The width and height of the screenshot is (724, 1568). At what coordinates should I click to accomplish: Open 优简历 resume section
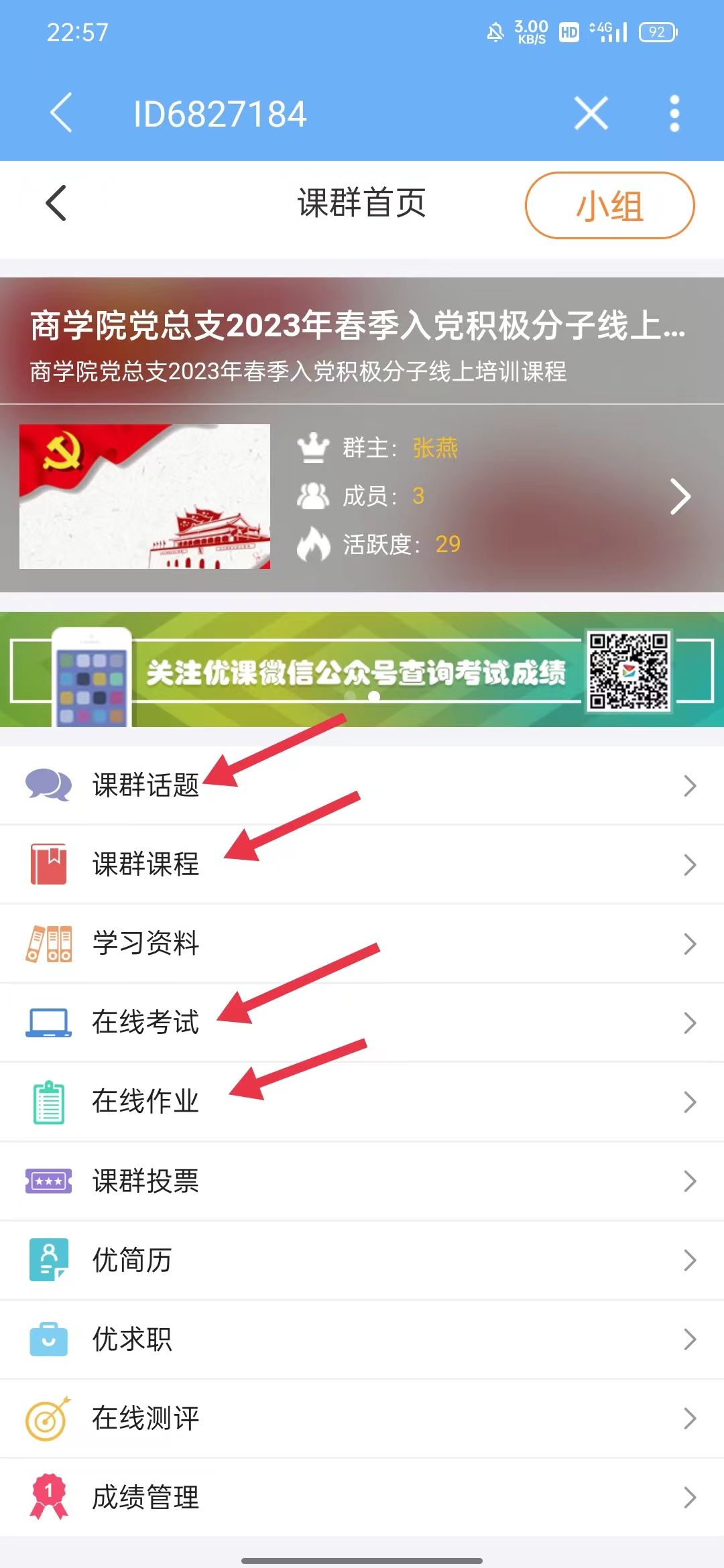pos(362,1260)
